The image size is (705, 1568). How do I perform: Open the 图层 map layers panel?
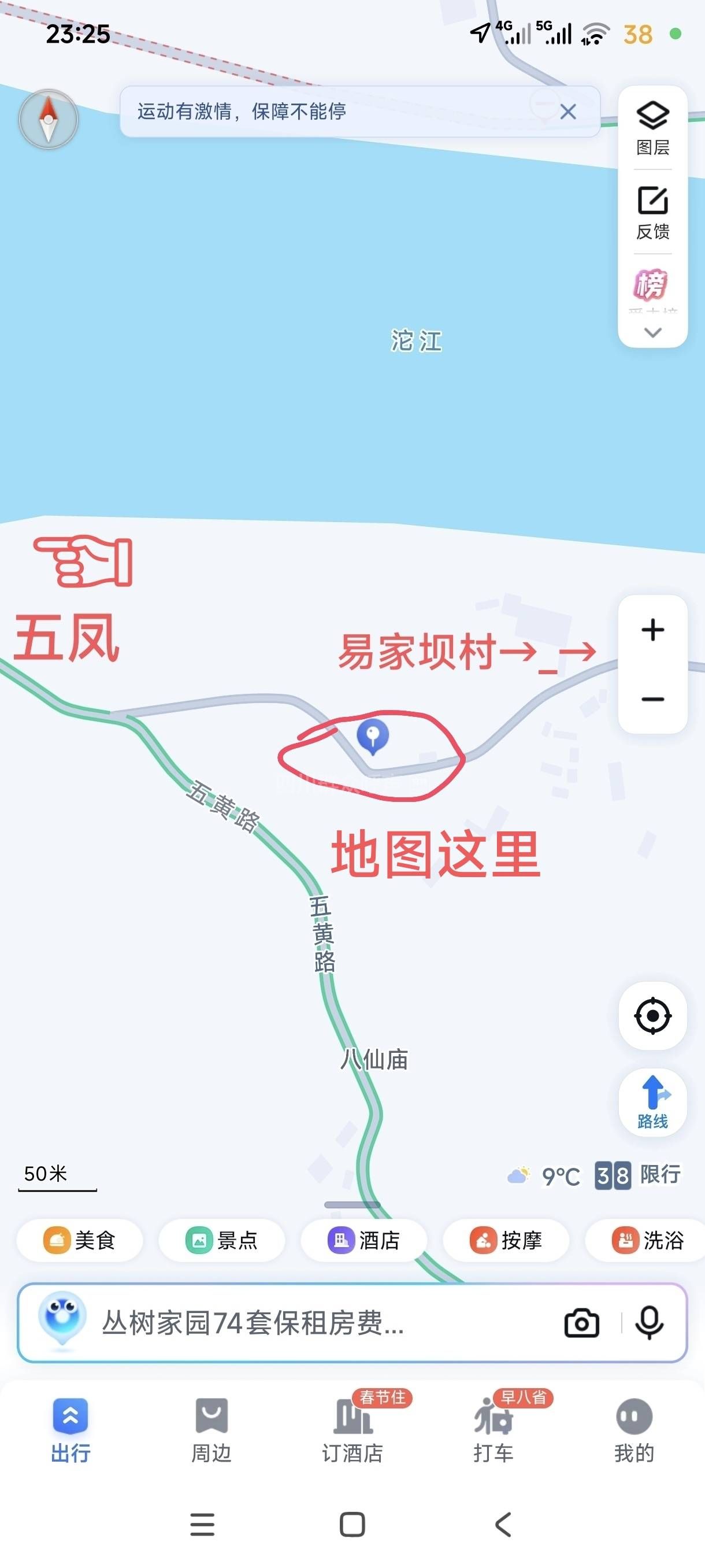coord(652,128)
